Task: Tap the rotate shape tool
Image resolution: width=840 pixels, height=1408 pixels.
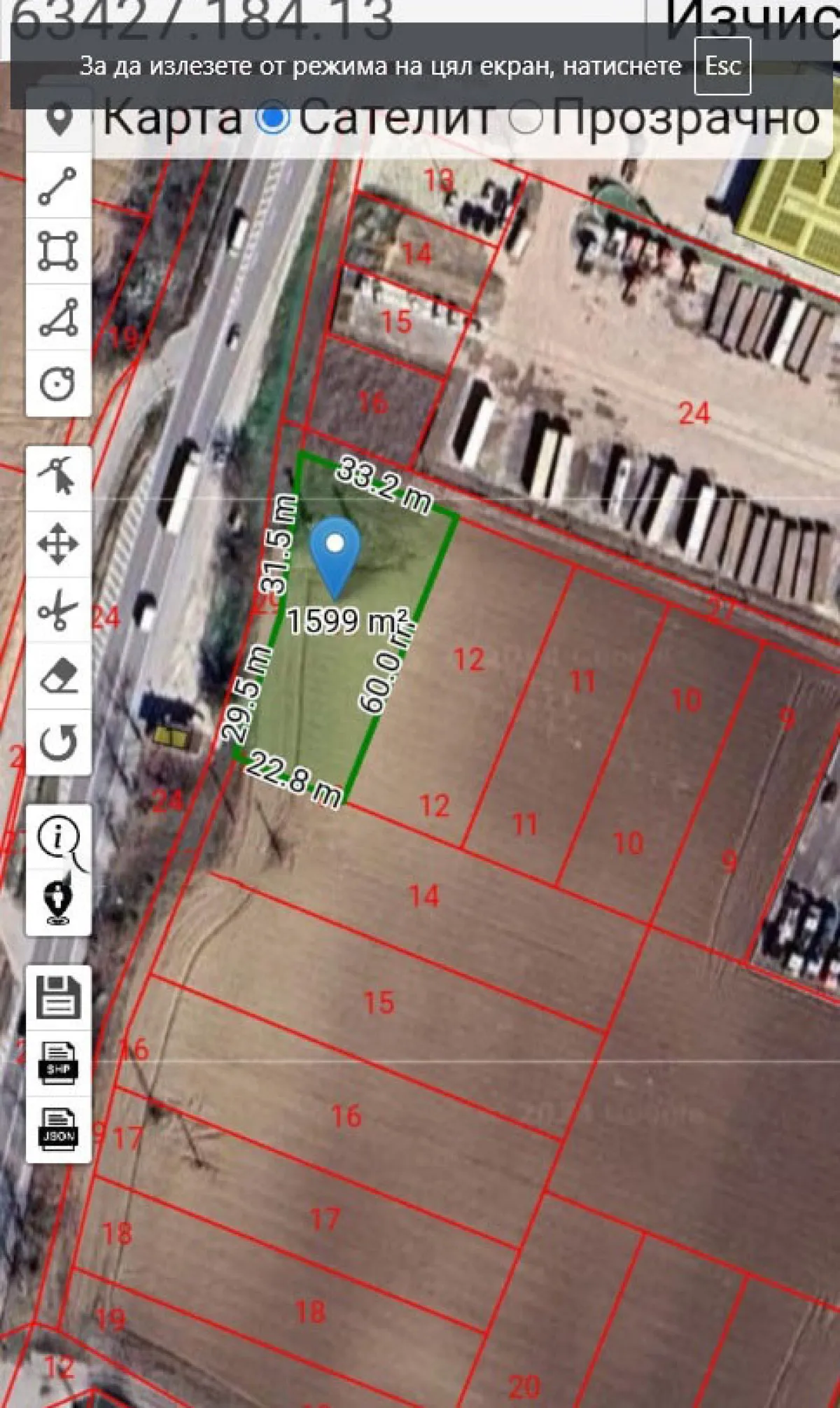Action: [x=58, y=742]
